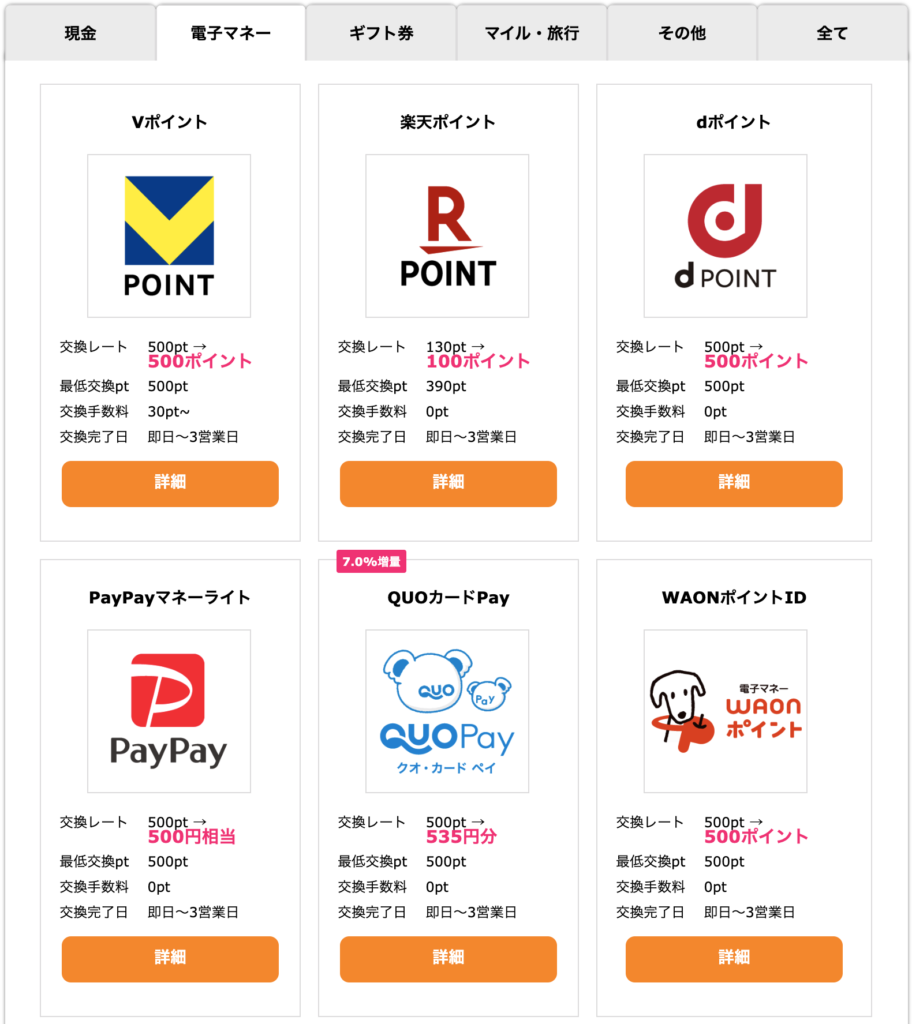Tap 詳細 under WAONポイントID
Viewport: 912px width, 1024px height.
tap(734, 958)
